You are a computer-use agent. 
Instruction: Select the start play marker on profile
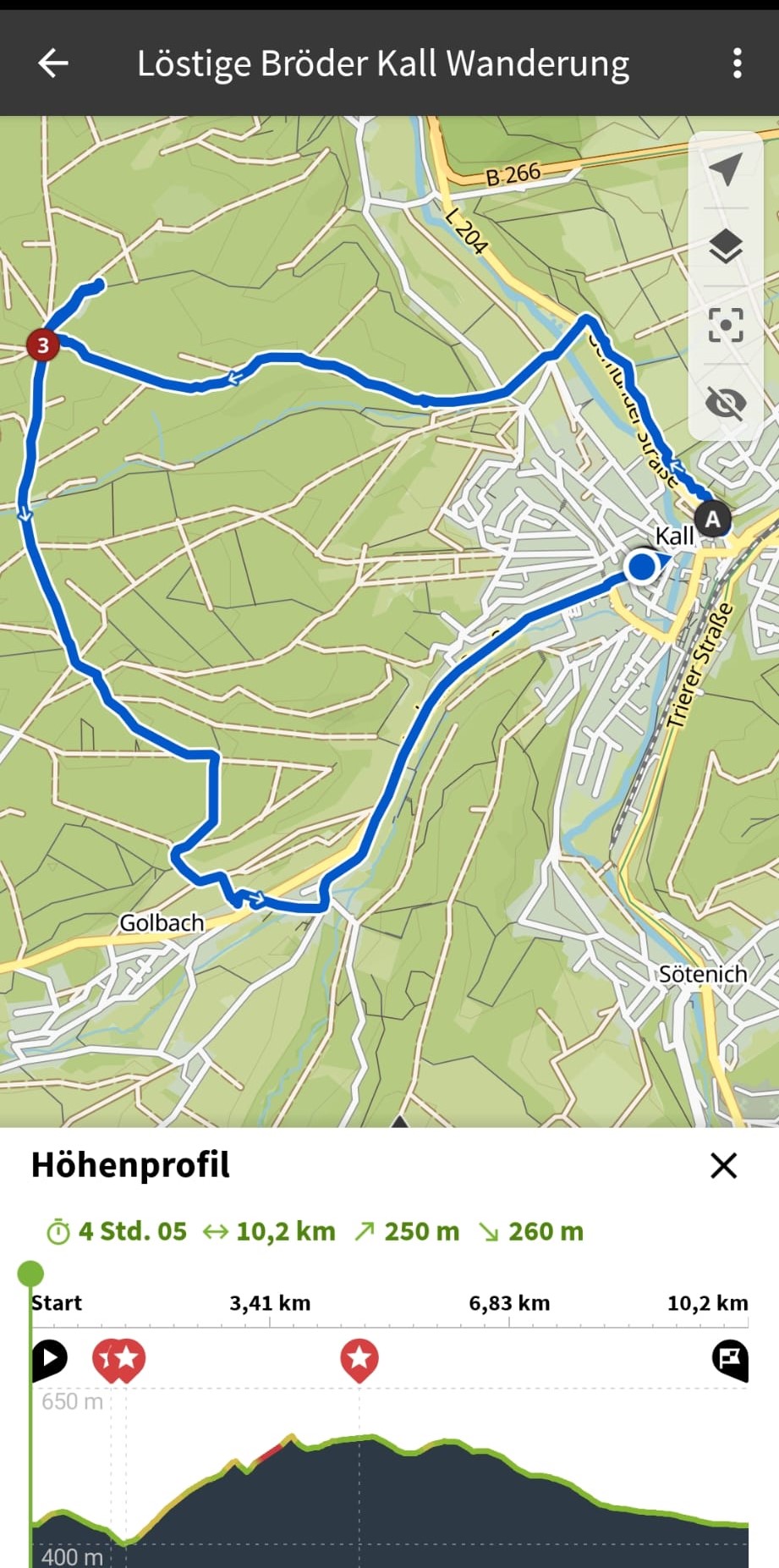click(x=49, y=1358)
